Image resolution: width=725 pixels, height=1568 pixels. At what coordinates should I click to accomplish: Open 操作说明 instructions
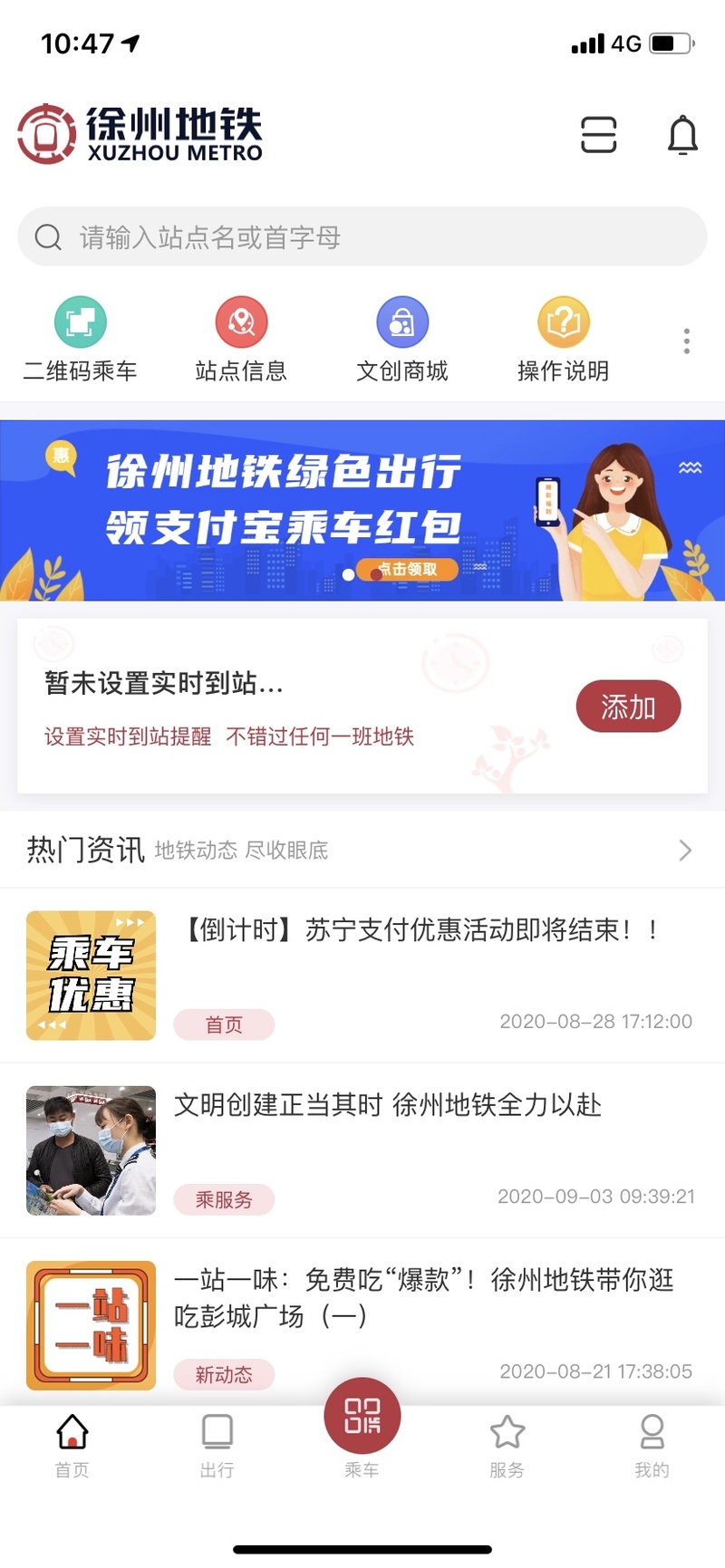point(563,339)
